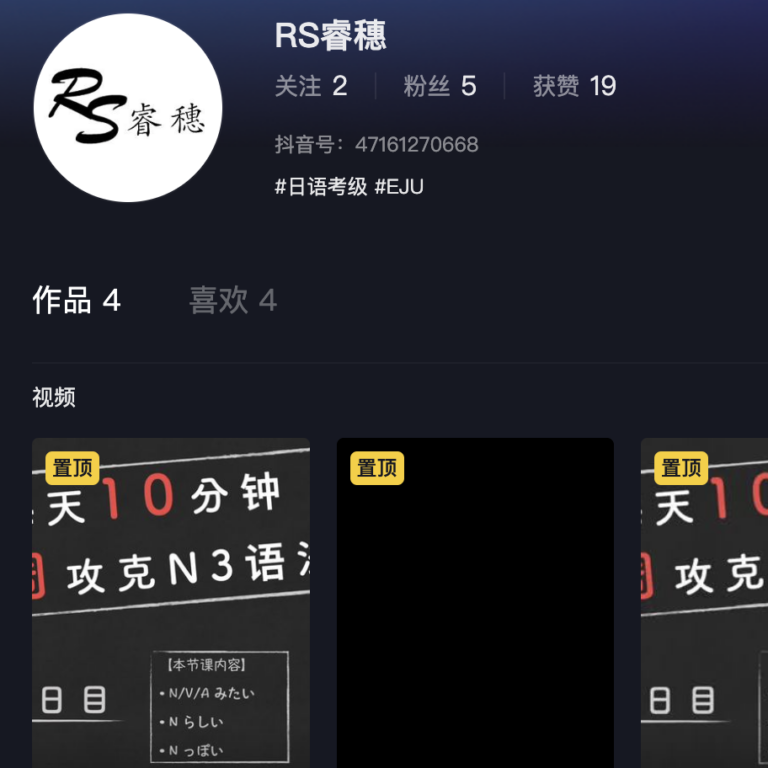Switch to the 喜欢 4 tab
Viewport: 768px width, 768px height.
[x=233, y=300]
